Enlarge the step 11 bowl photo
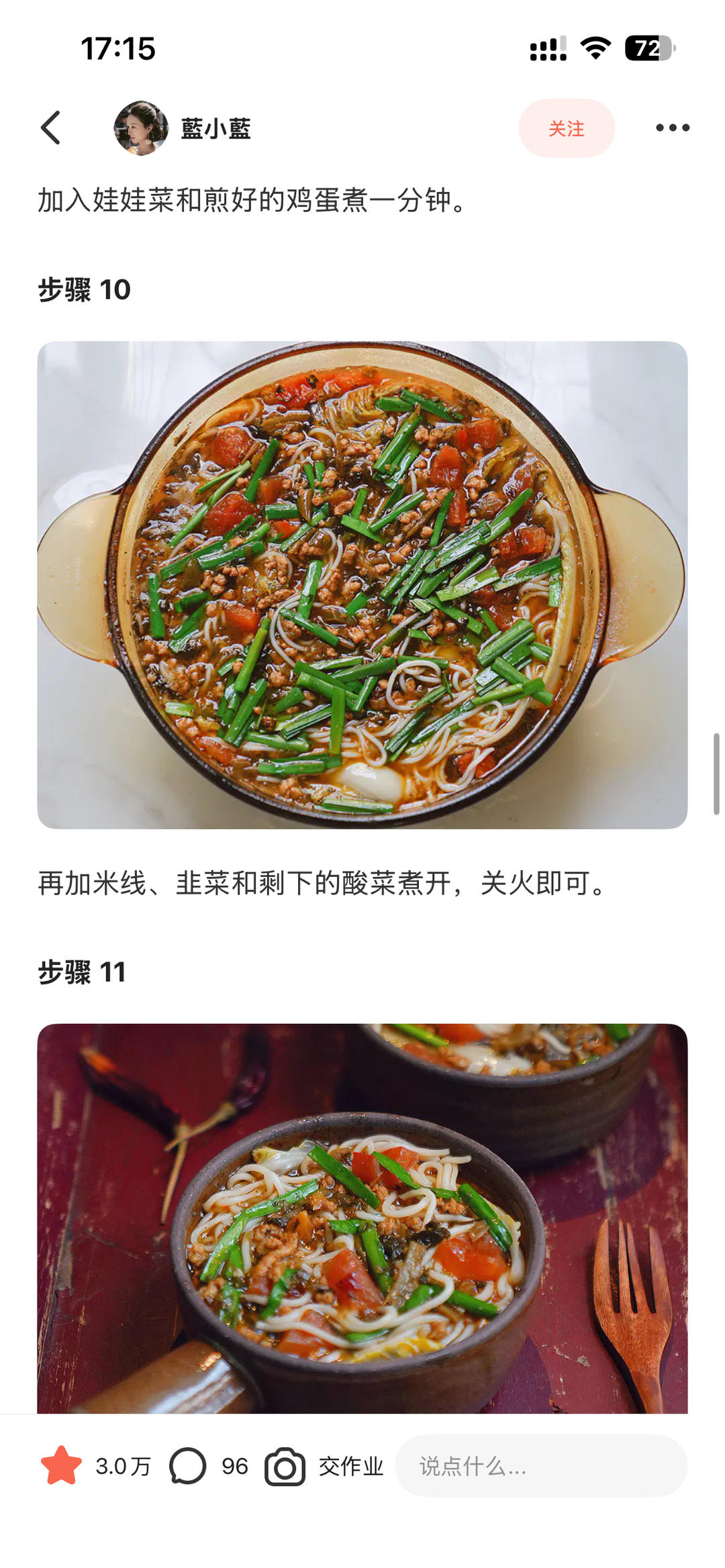This screenshot has height=1568, width=725. click(362, 1218)
